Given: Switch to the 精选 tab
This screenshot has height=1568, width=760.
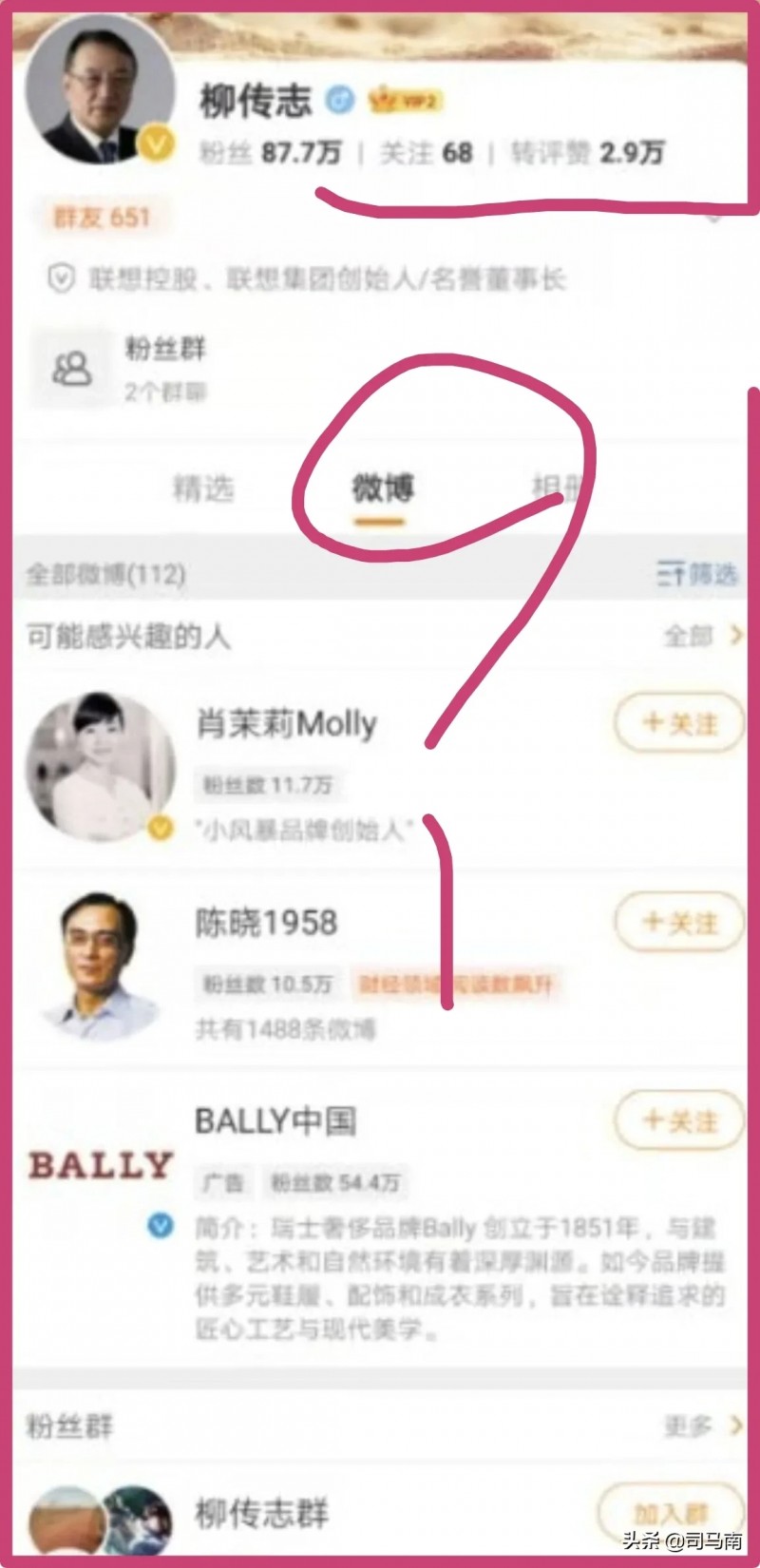Looking at the screenshot, I should [202, 488].
